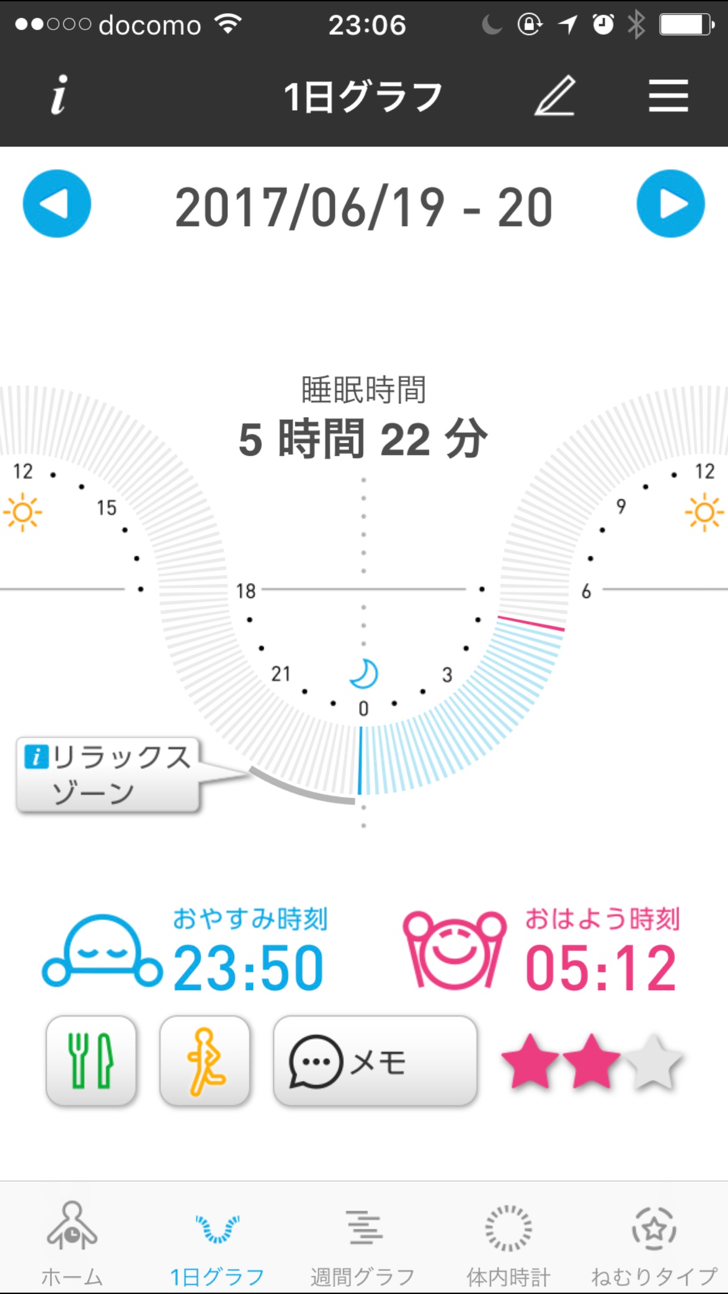This screenshot has height=1294, width=728.
Task: Open the メモ button
Action: pyautogui.click(x=375, y=1060)
